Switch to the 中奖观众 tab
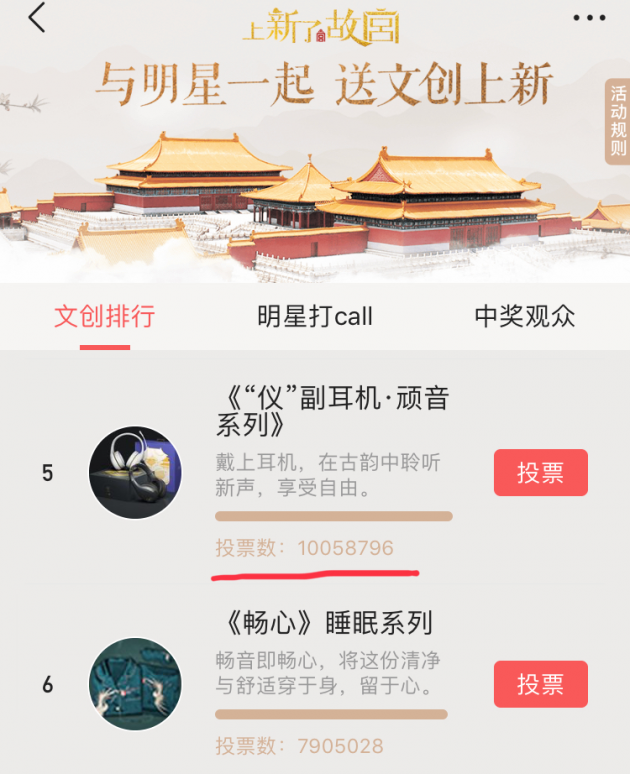 pos(525,317)
